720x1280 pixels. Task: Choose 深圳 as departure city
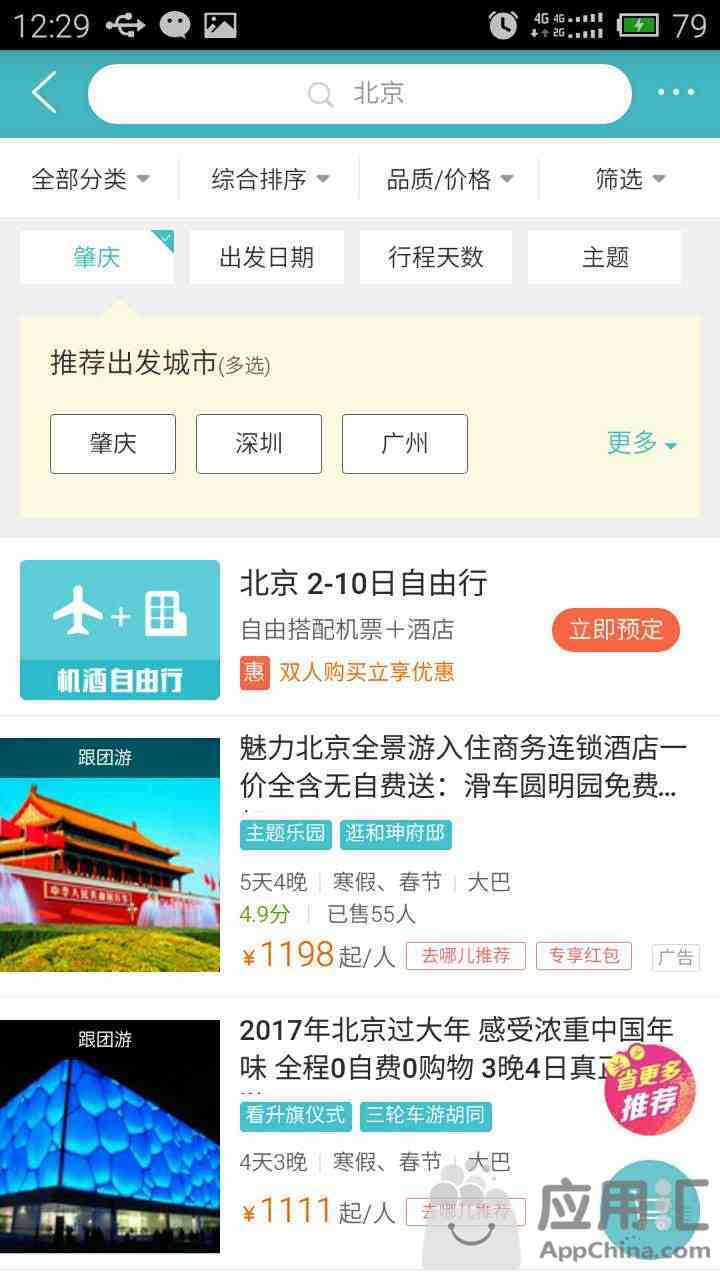pos(259,443)
